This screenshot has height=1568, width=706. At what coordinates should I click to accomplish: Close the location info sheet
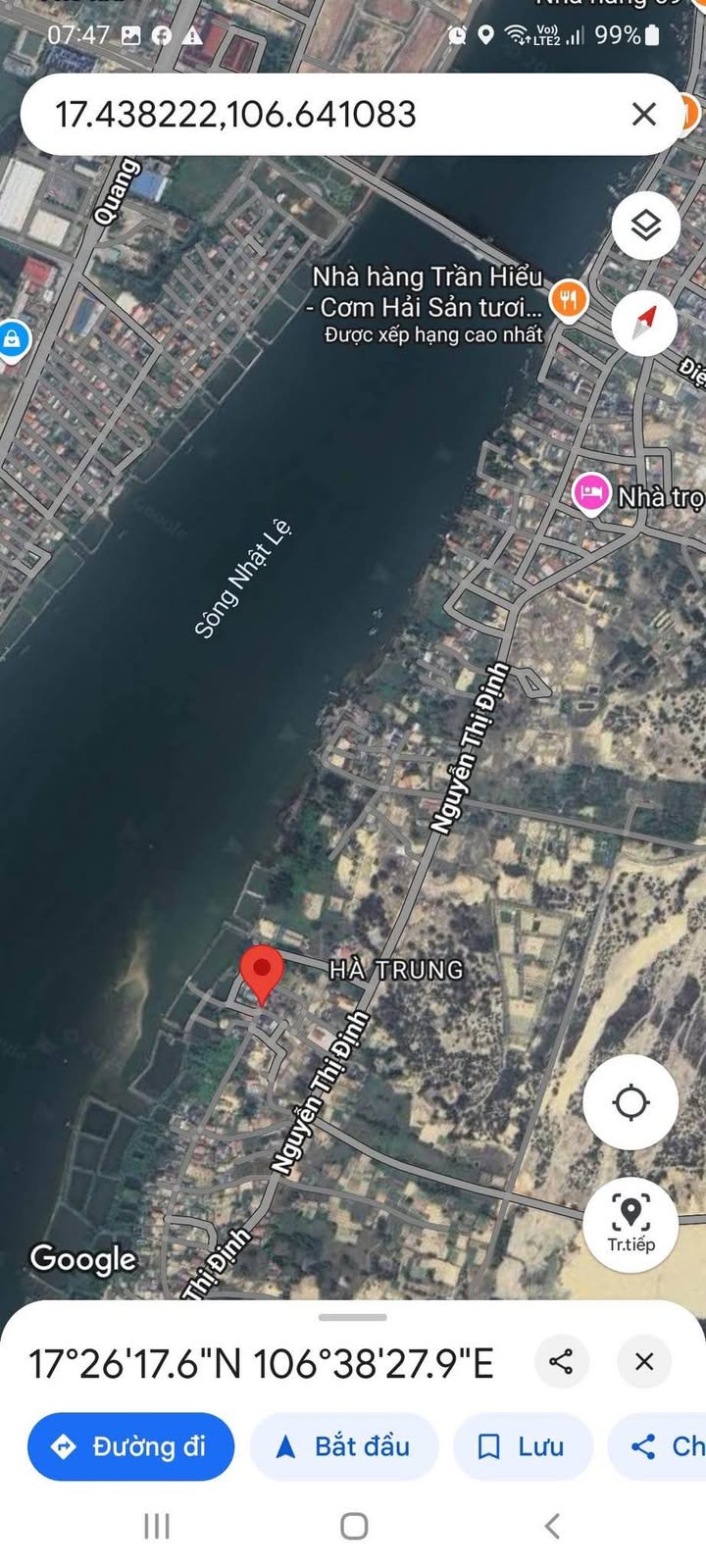click(644, 1361)
